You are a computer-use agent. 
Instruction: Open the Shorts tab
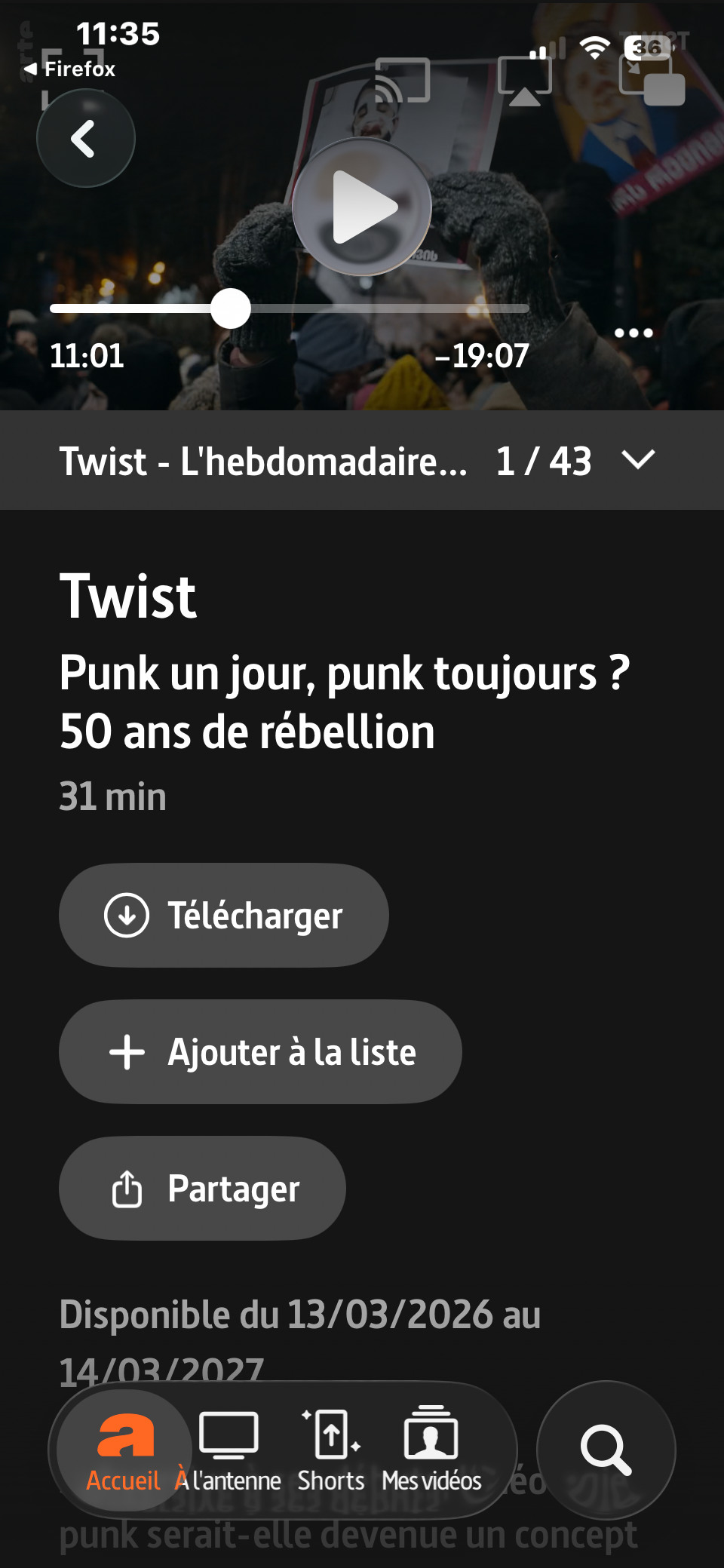pos(331,1451)
